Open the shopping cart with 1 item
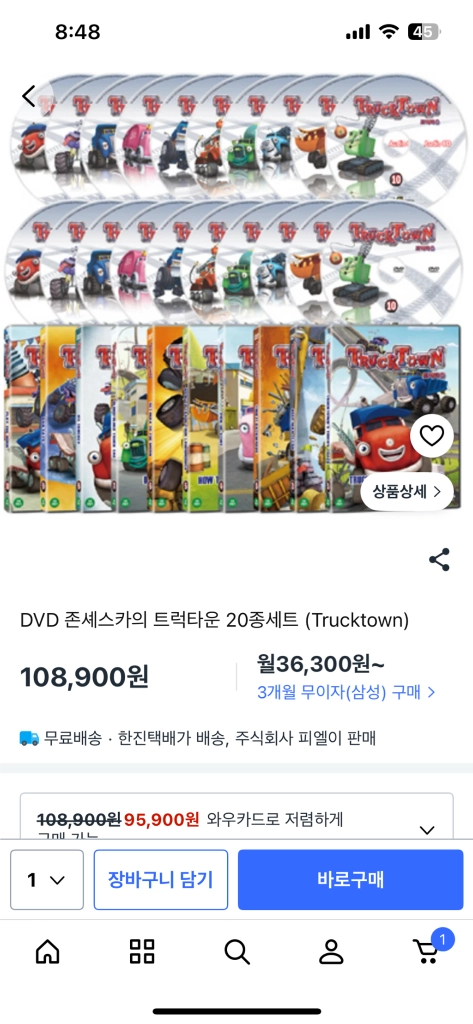Screen dimensions: 473x1024 (x=429, y=950)
